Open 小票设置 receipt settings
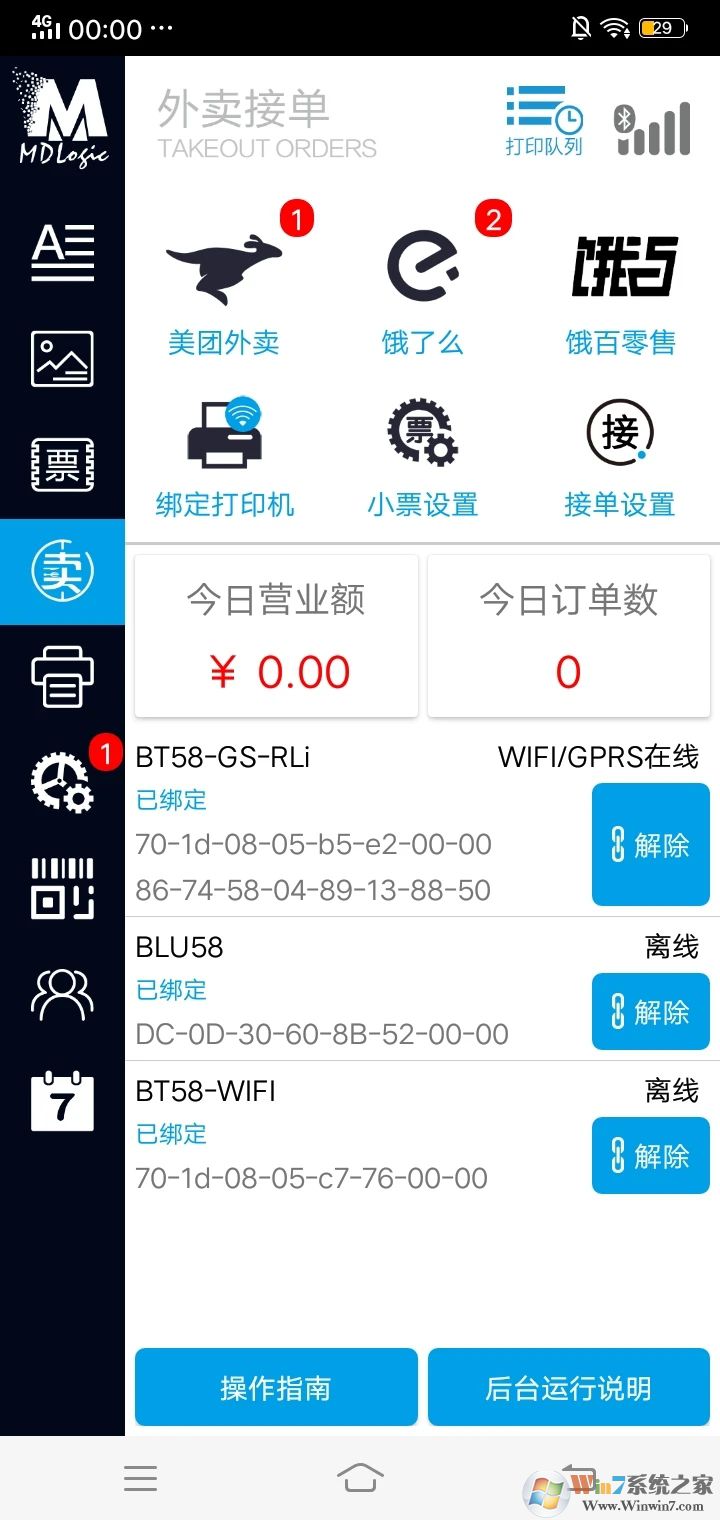The width and height of the screenshot is (720, 1520). pyautogui.click(x=422, y=456)
